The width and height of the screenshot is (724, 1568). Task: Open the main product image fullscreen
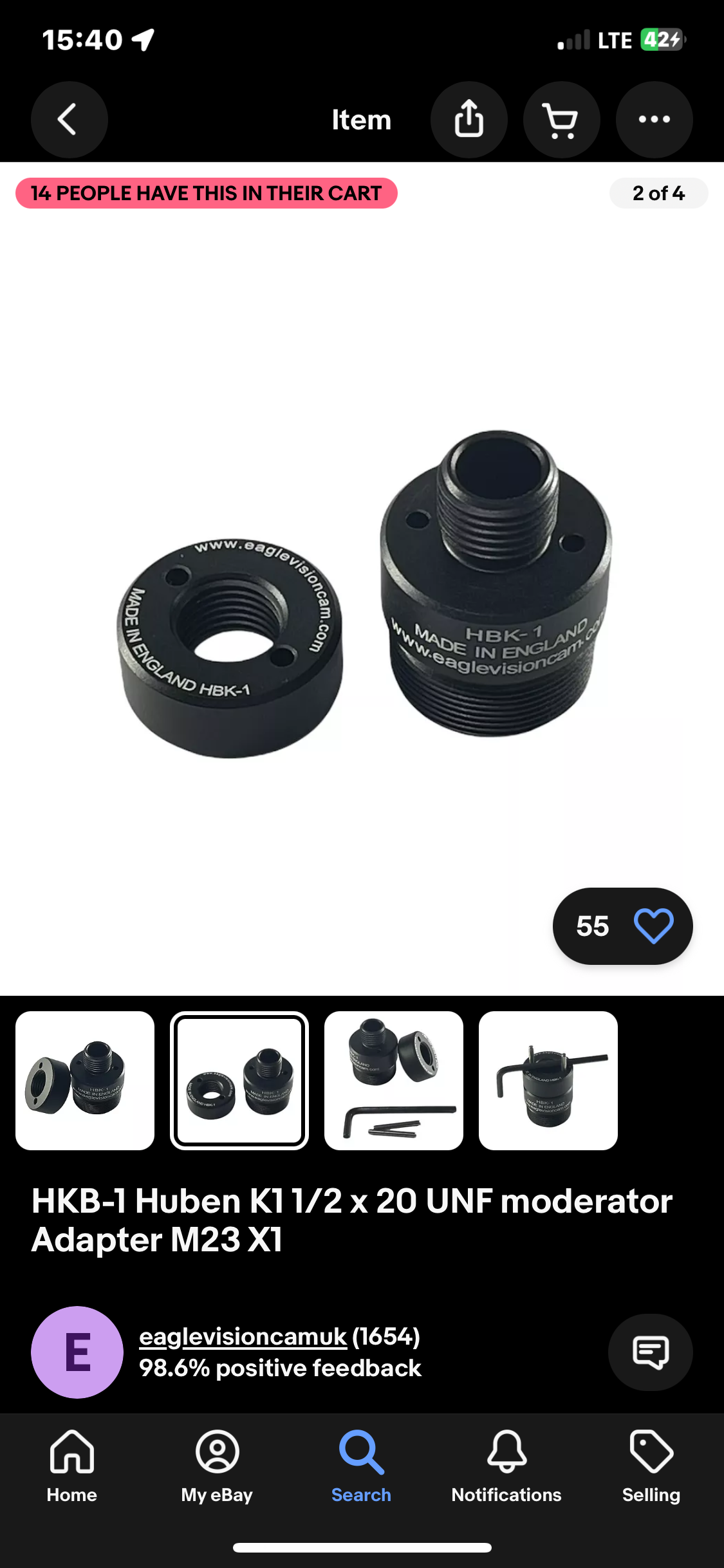(362, 592)
